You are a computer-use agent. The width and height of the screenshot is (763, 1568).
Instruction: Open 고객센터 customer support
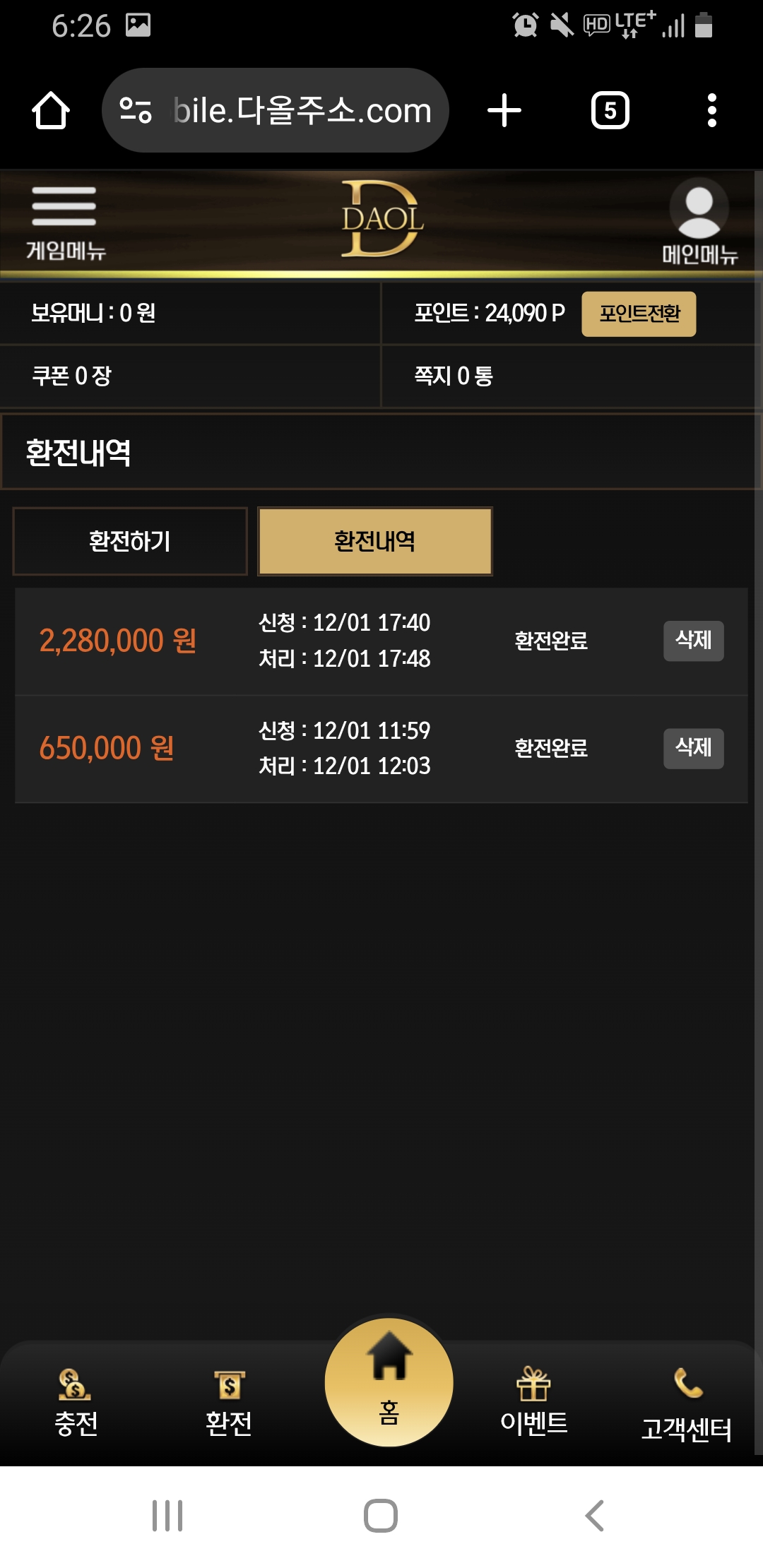686,1407
